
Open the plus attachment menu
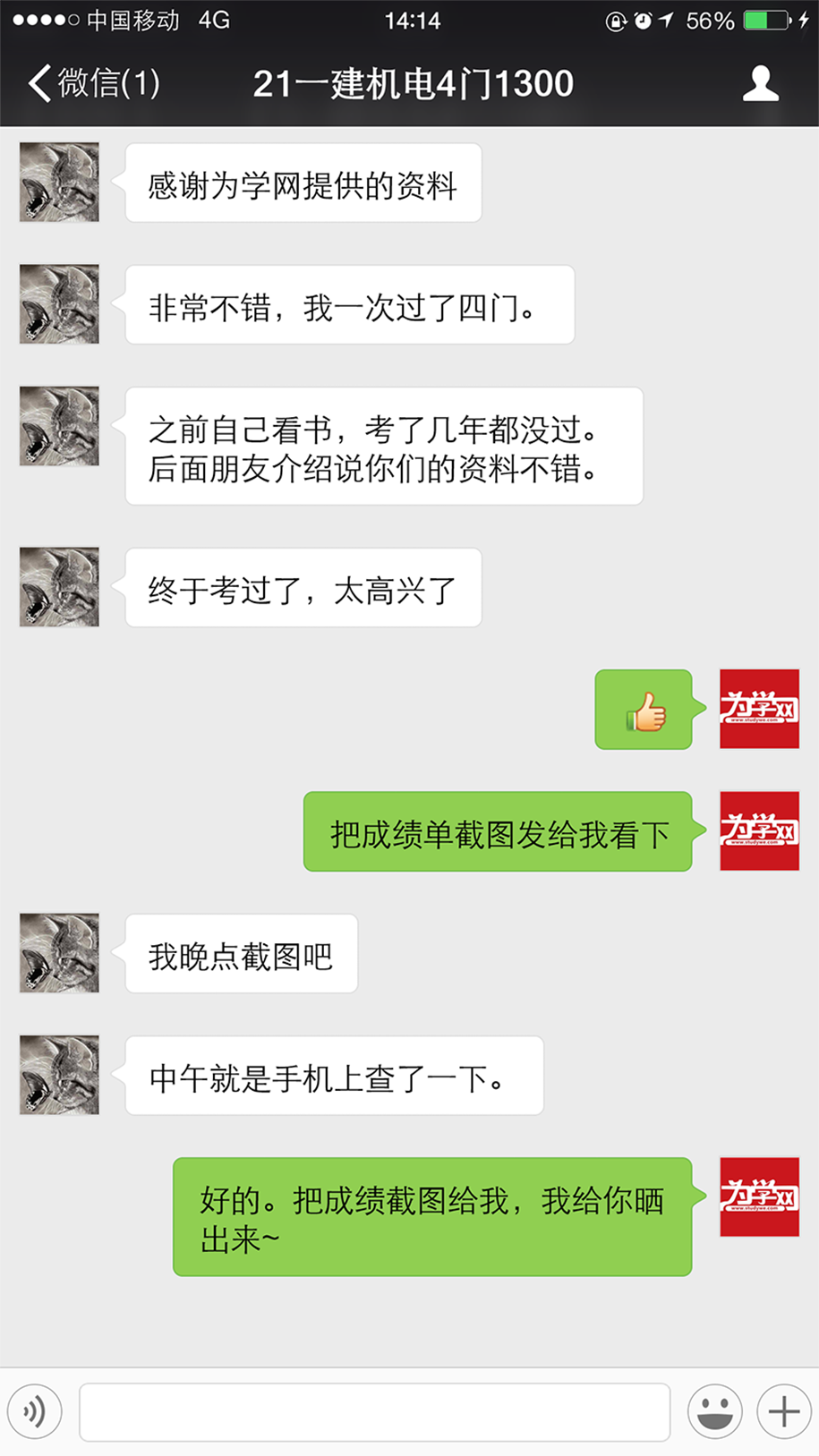(784, 1412)
